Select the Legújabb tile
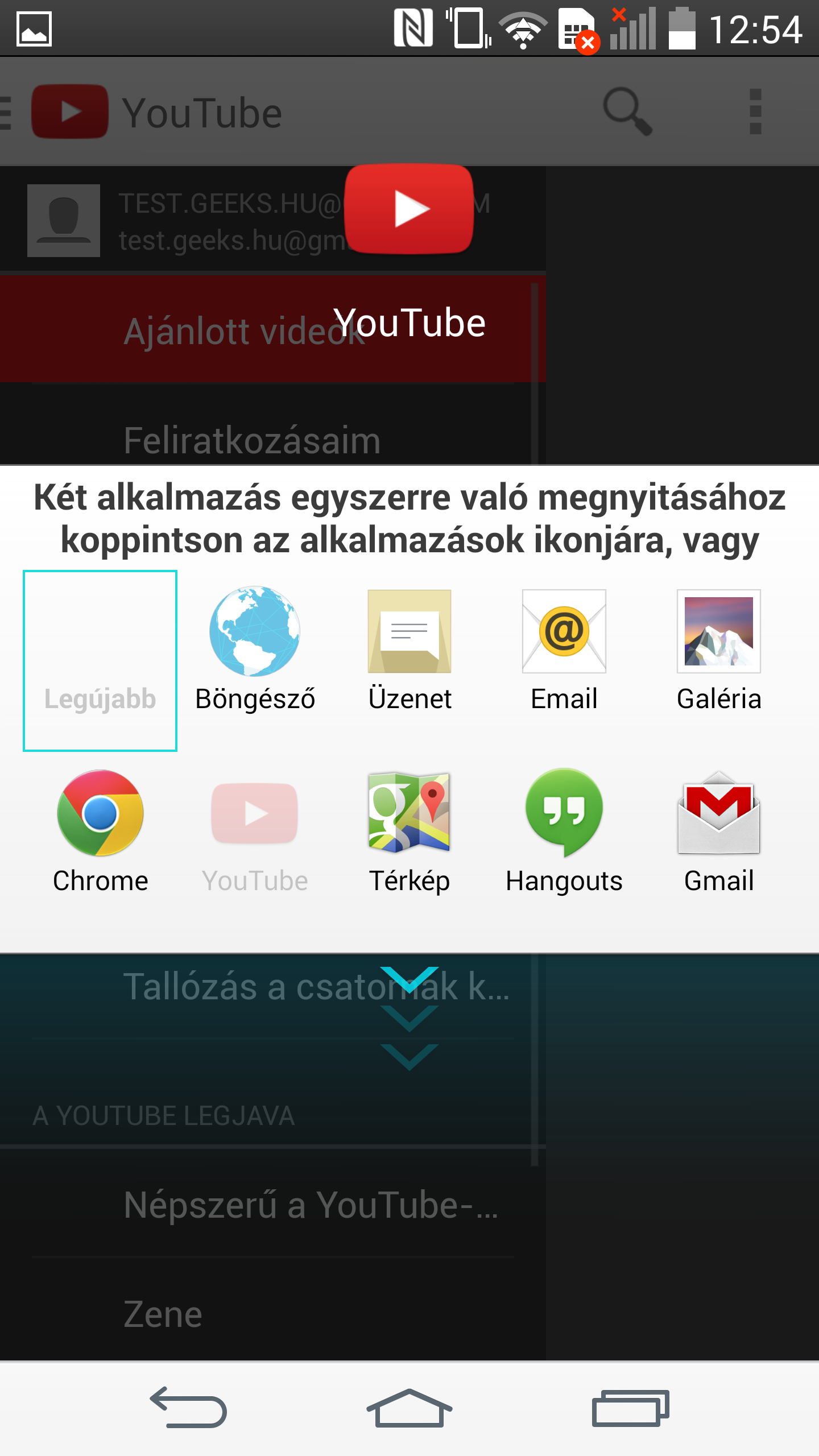819x1456 pixels. point(100,660)
